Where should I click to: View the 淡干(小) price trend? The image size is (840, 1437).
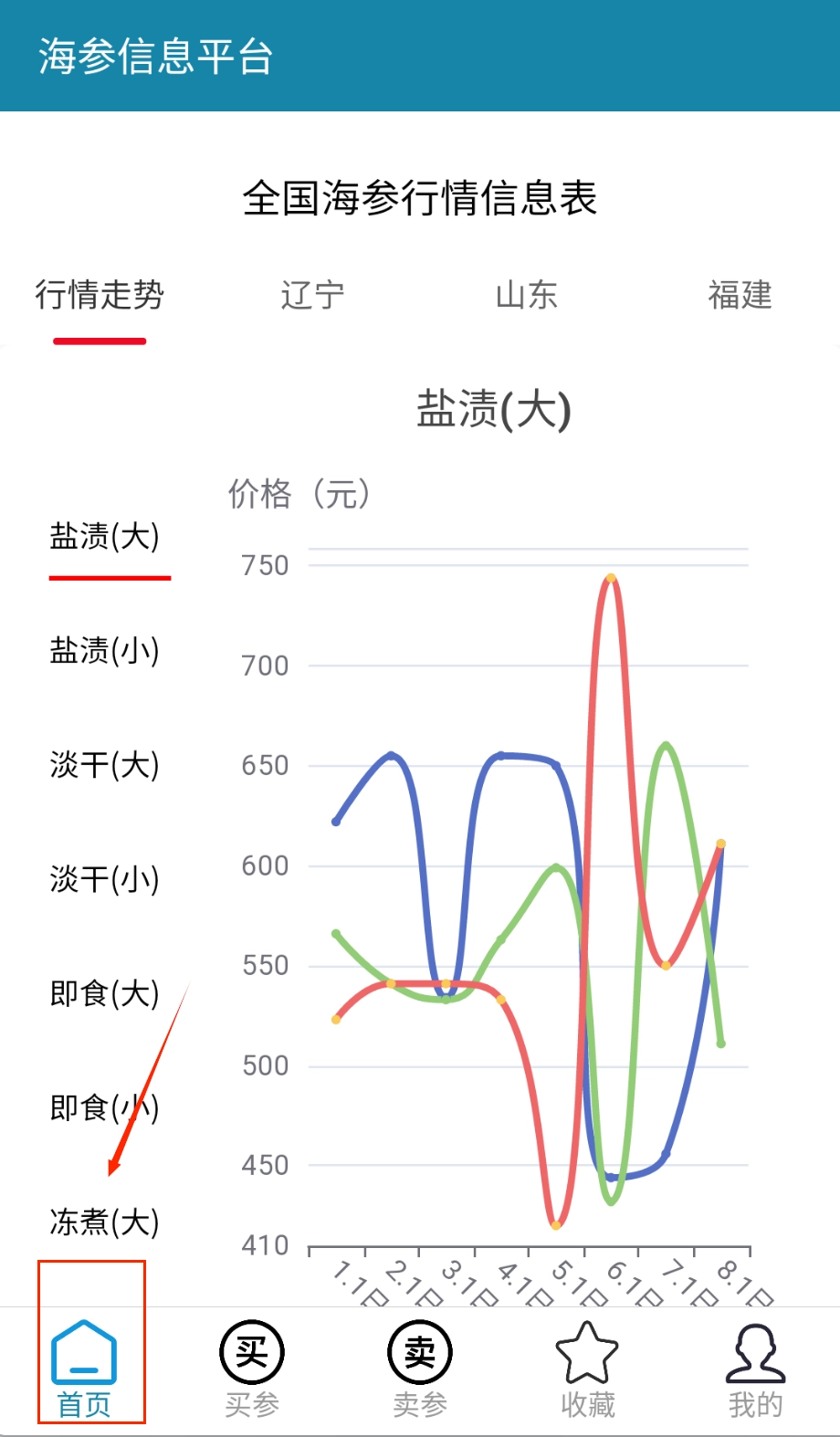click(104, 879)
